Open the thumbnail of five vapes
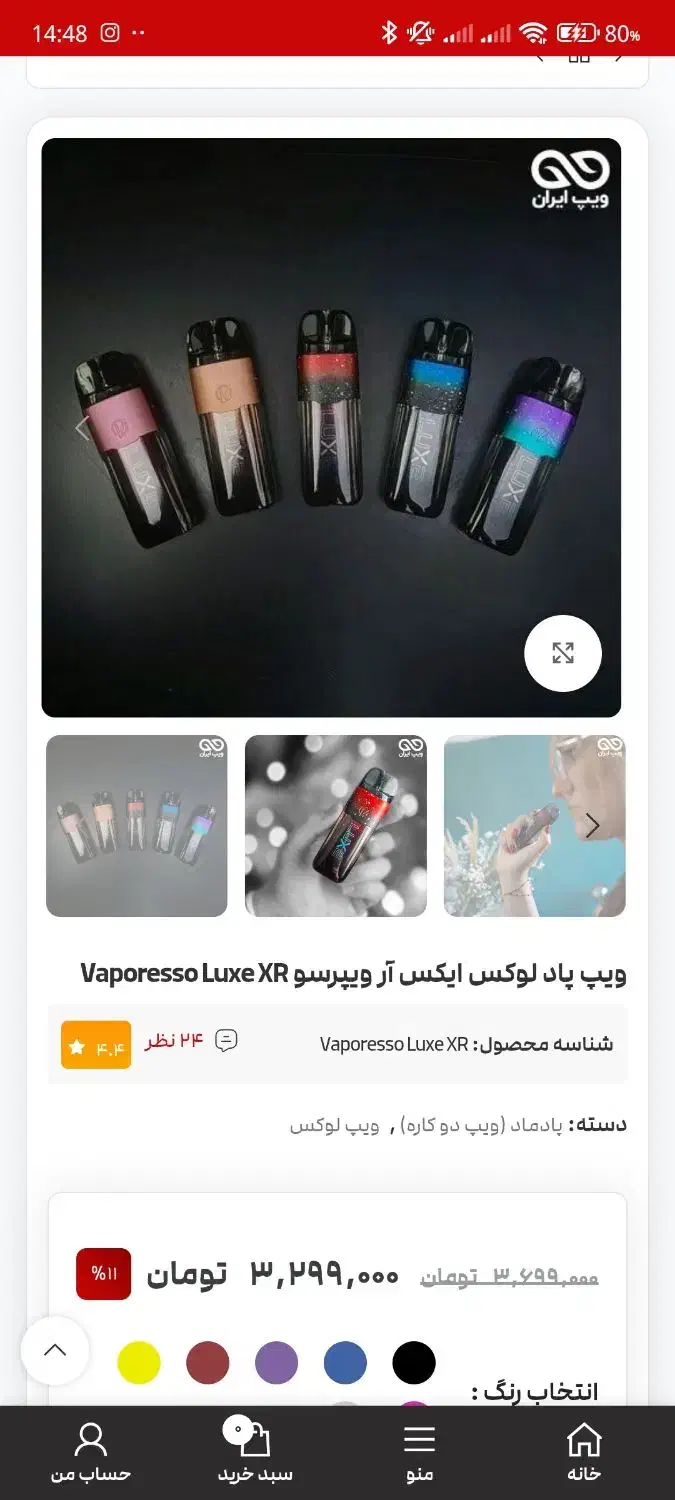The height and width of the screenshot is (1500, 675). [137, 826]
